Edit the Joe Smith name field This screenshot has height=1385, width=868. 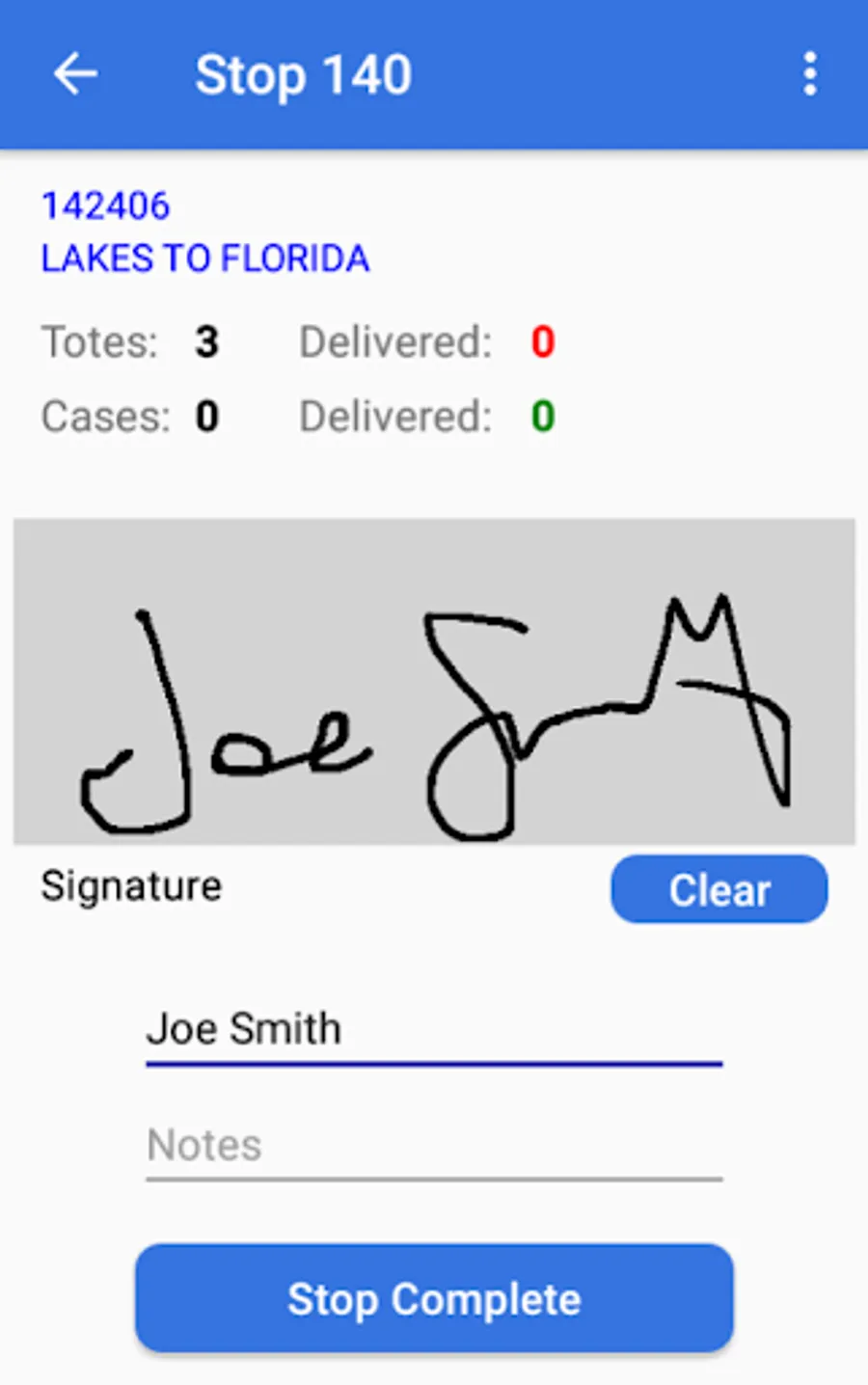(434, 1030)
